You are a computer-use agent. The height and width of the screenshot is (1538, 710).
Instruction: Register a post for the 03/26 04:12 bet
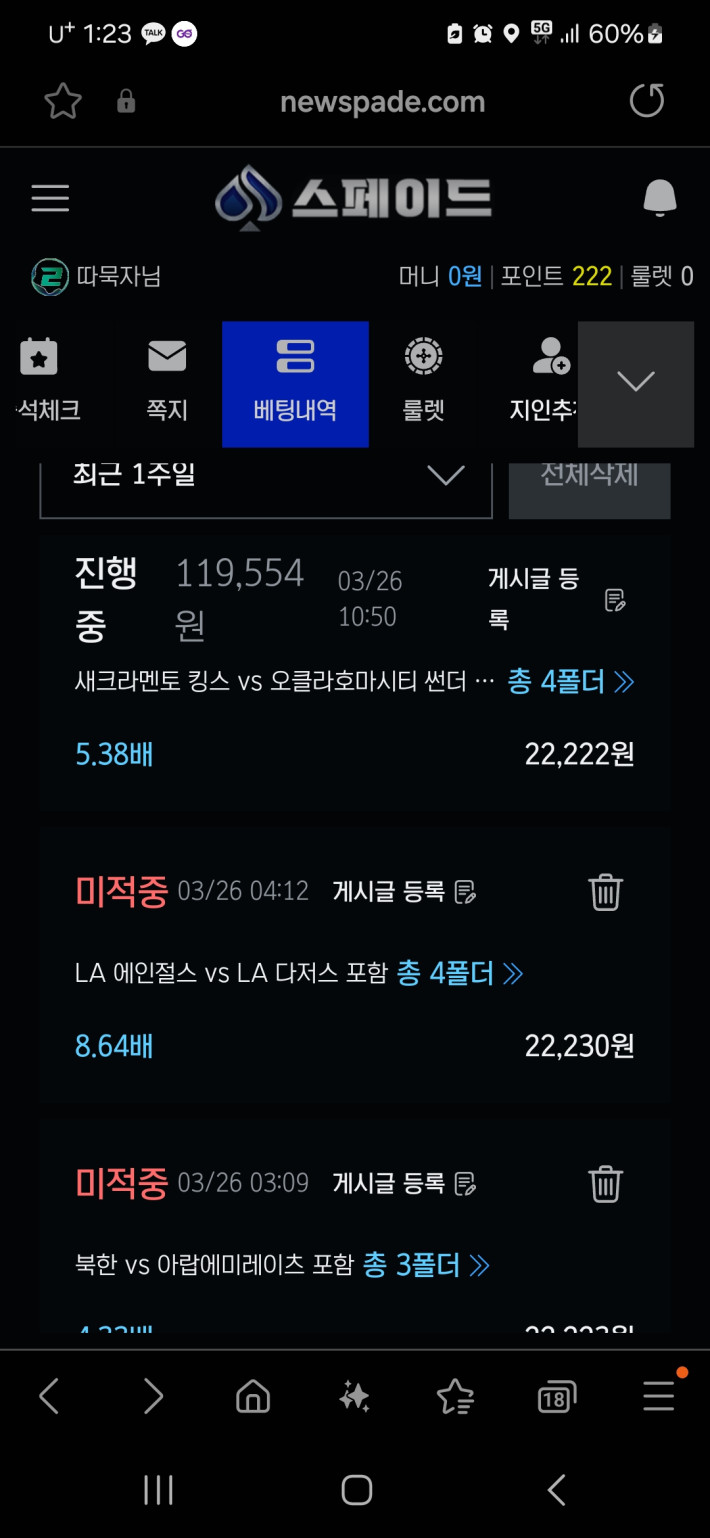pyautogui.click(x=404, y=891)
